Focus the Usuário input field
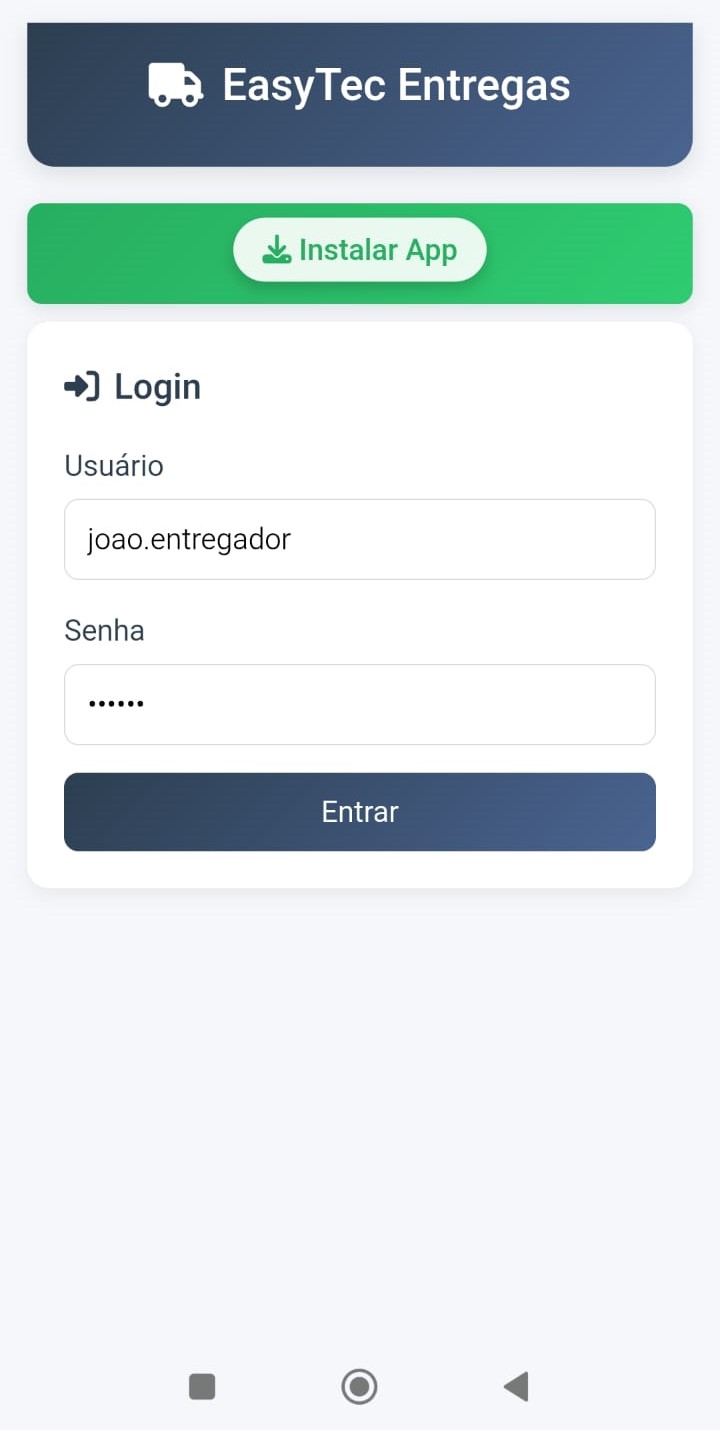The height and width of the screenshot is (1430, 720). click(360, 539)
